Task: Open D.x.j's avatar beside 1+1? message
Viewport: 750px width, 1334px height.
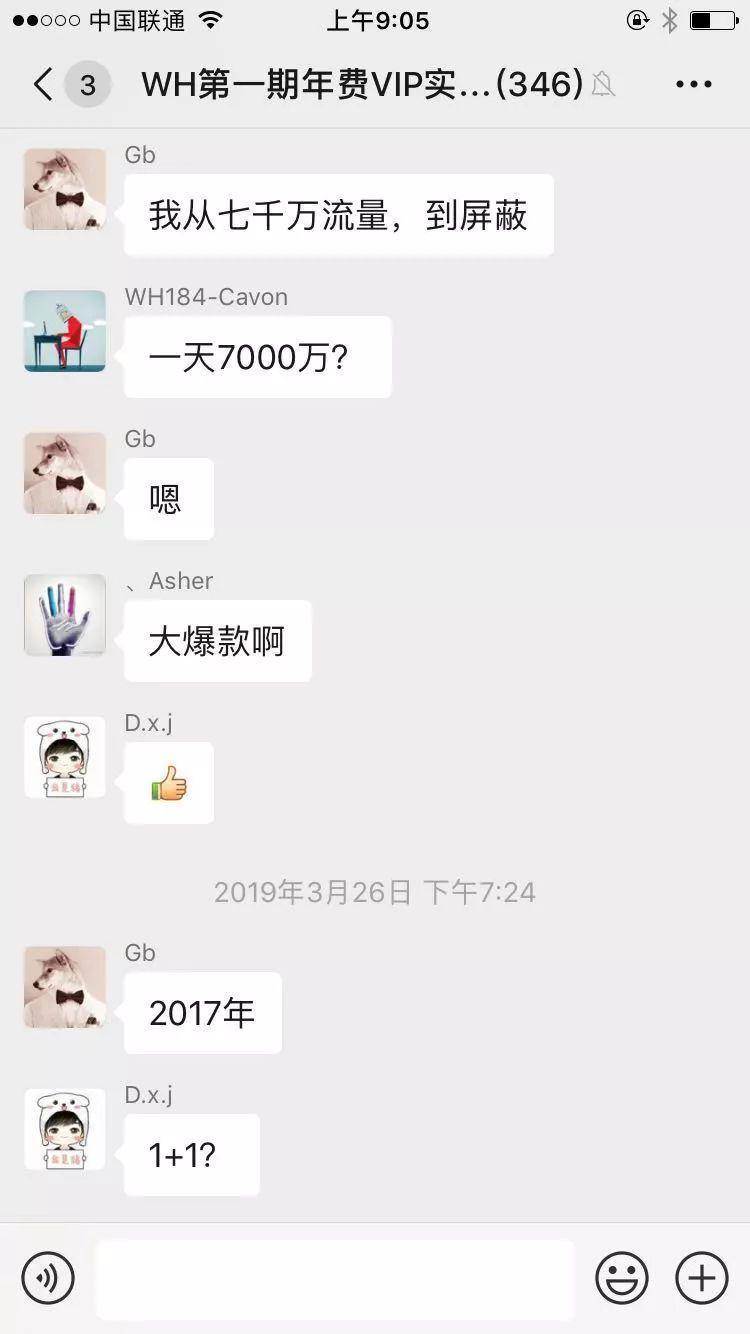Action: tap(65, 1129)
